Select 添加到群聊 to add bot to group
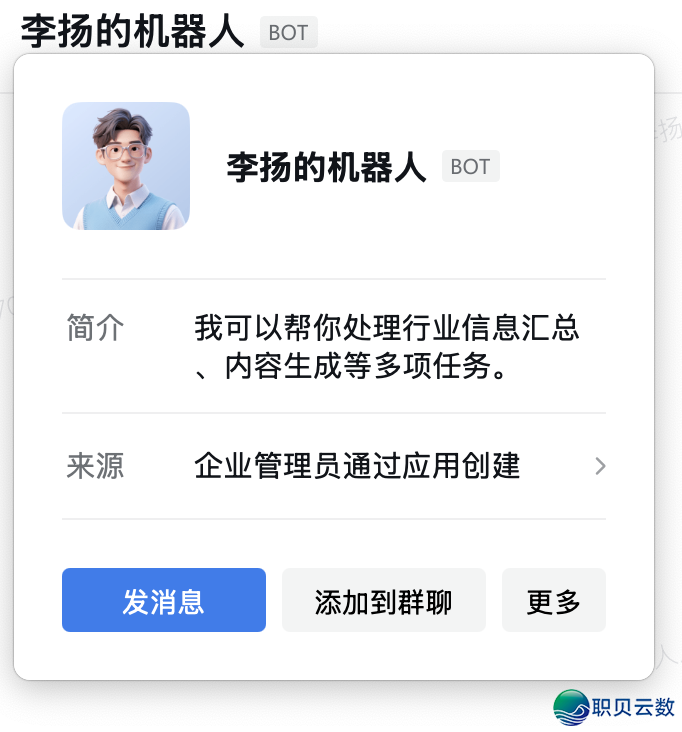 click(383, 601)
